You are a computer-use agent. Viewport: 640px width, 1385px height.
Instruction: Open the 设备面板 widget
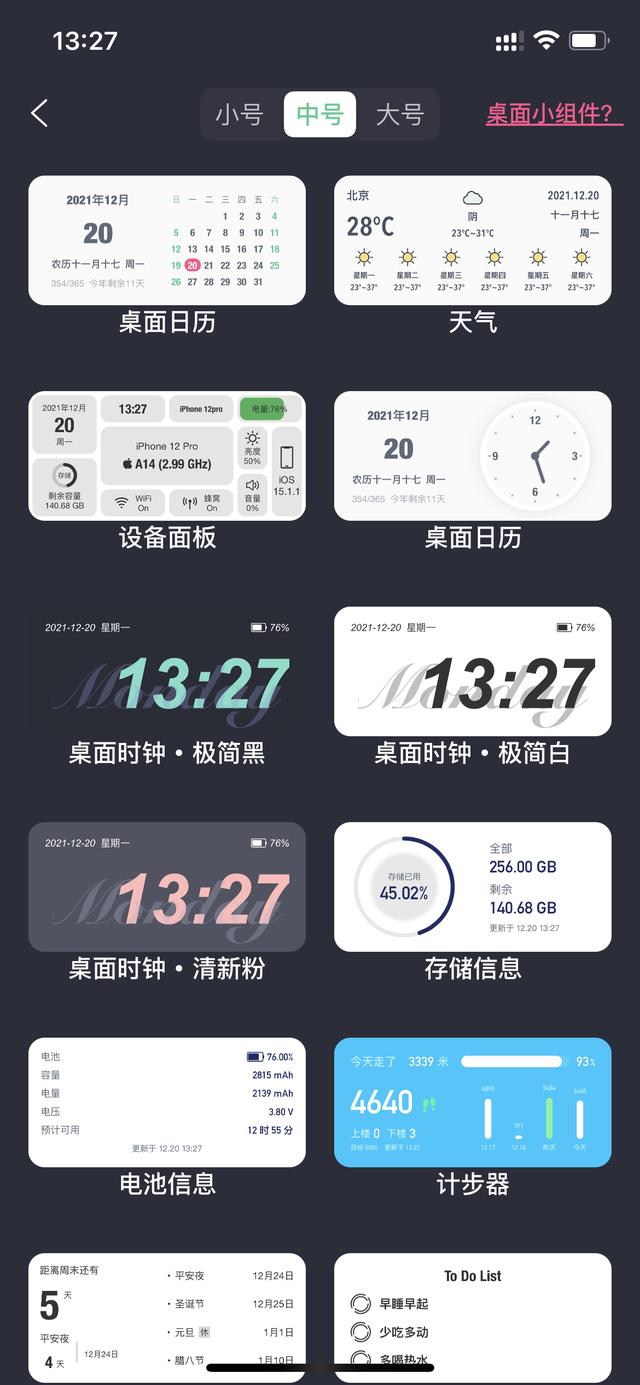point(167,456)
